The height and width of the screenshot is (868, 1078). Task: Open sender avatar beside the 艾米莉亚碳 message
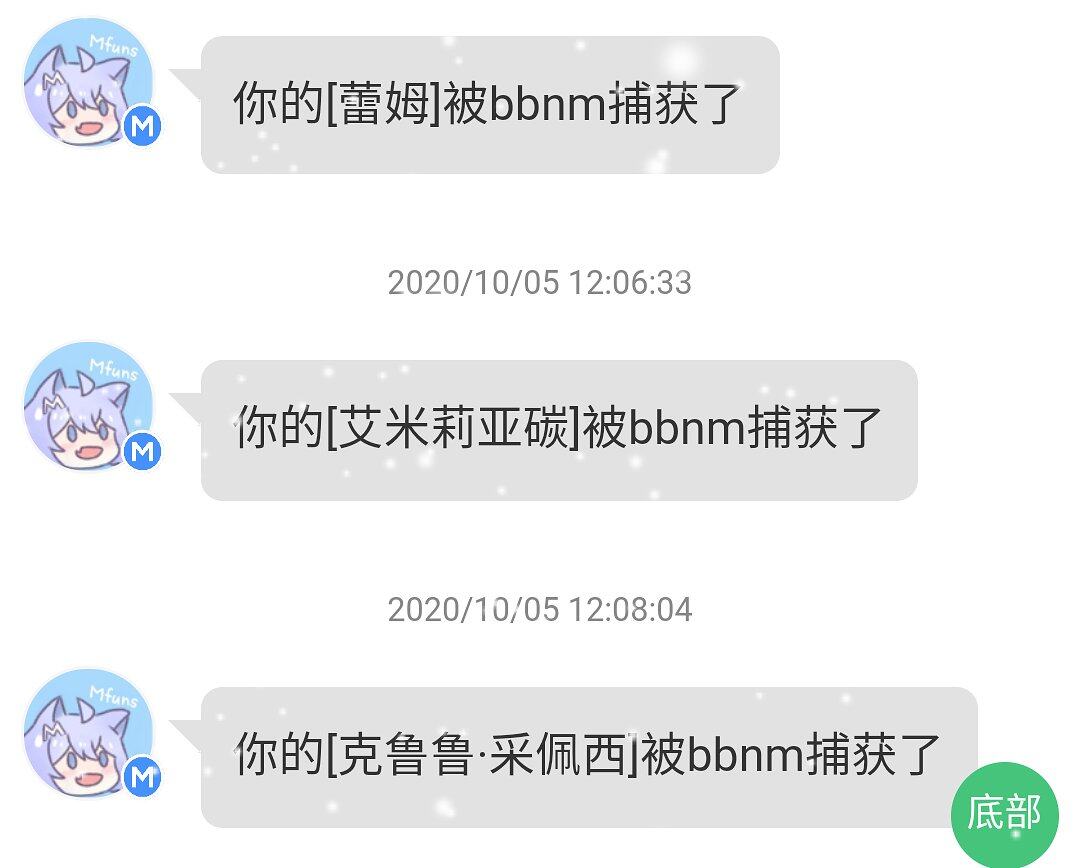coord(89,406)
